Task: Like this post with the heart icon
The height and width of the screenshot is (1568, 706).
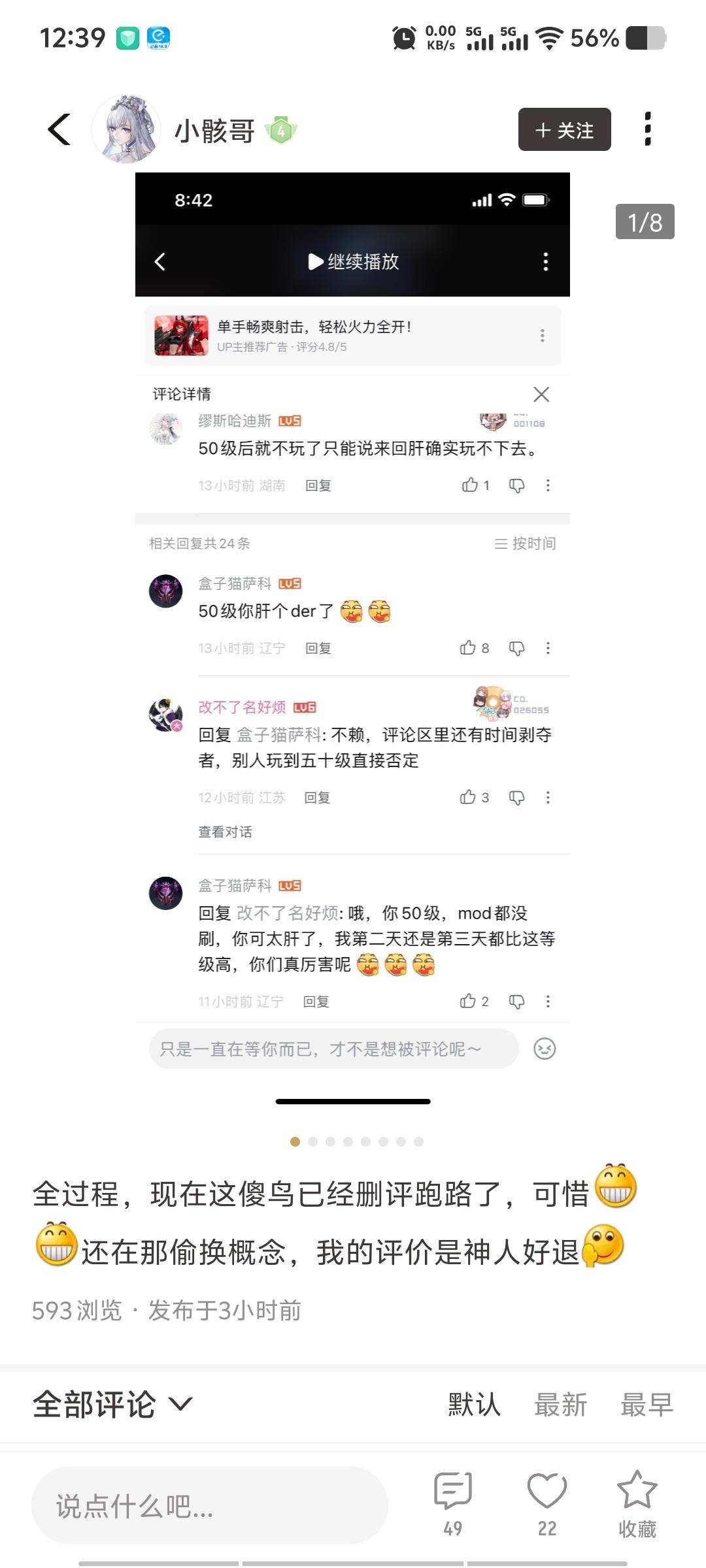Action: click(x=546, y=1503)
